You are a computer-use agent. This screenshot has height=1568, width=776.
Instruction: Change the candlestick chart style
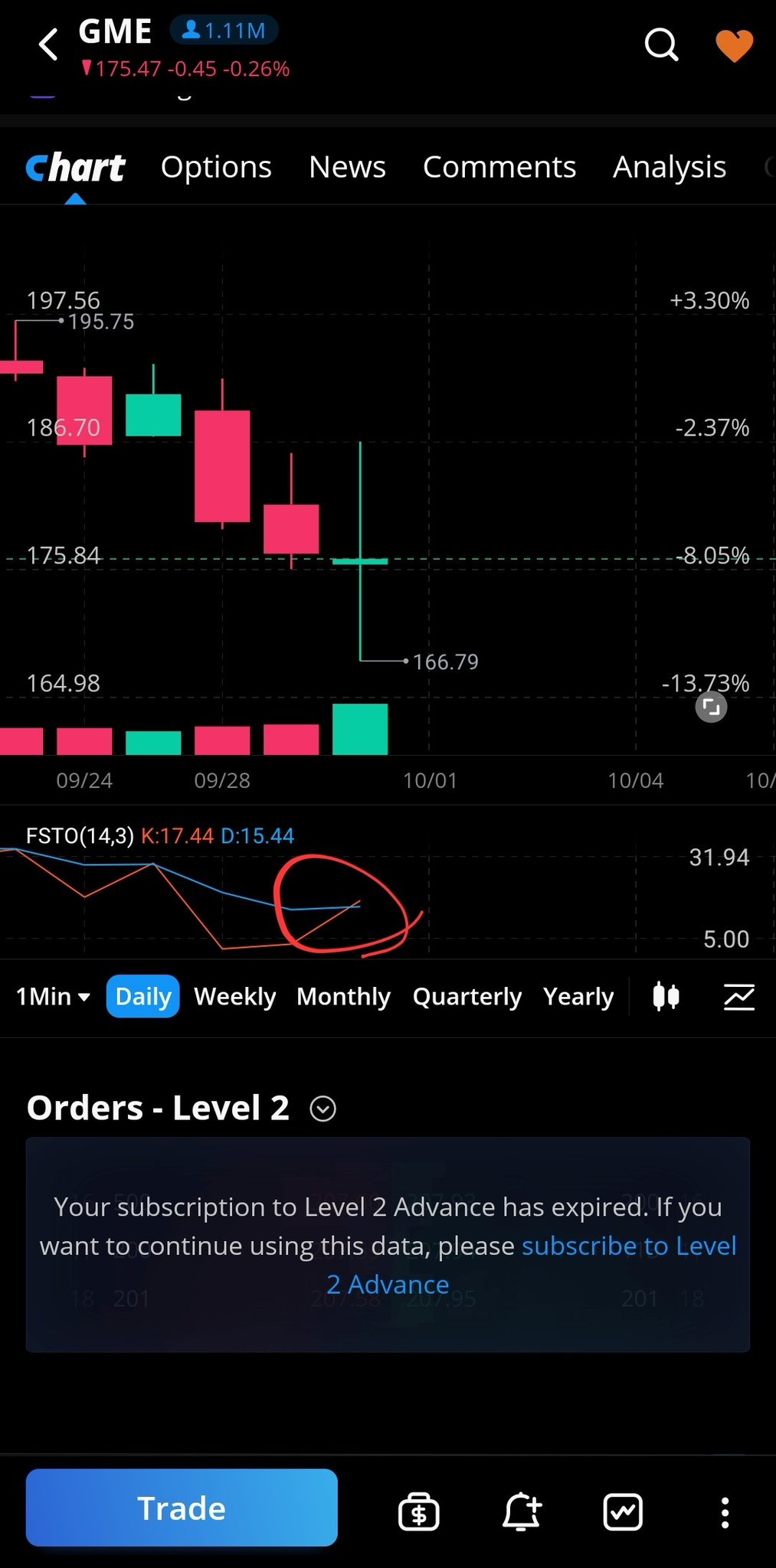666,996
